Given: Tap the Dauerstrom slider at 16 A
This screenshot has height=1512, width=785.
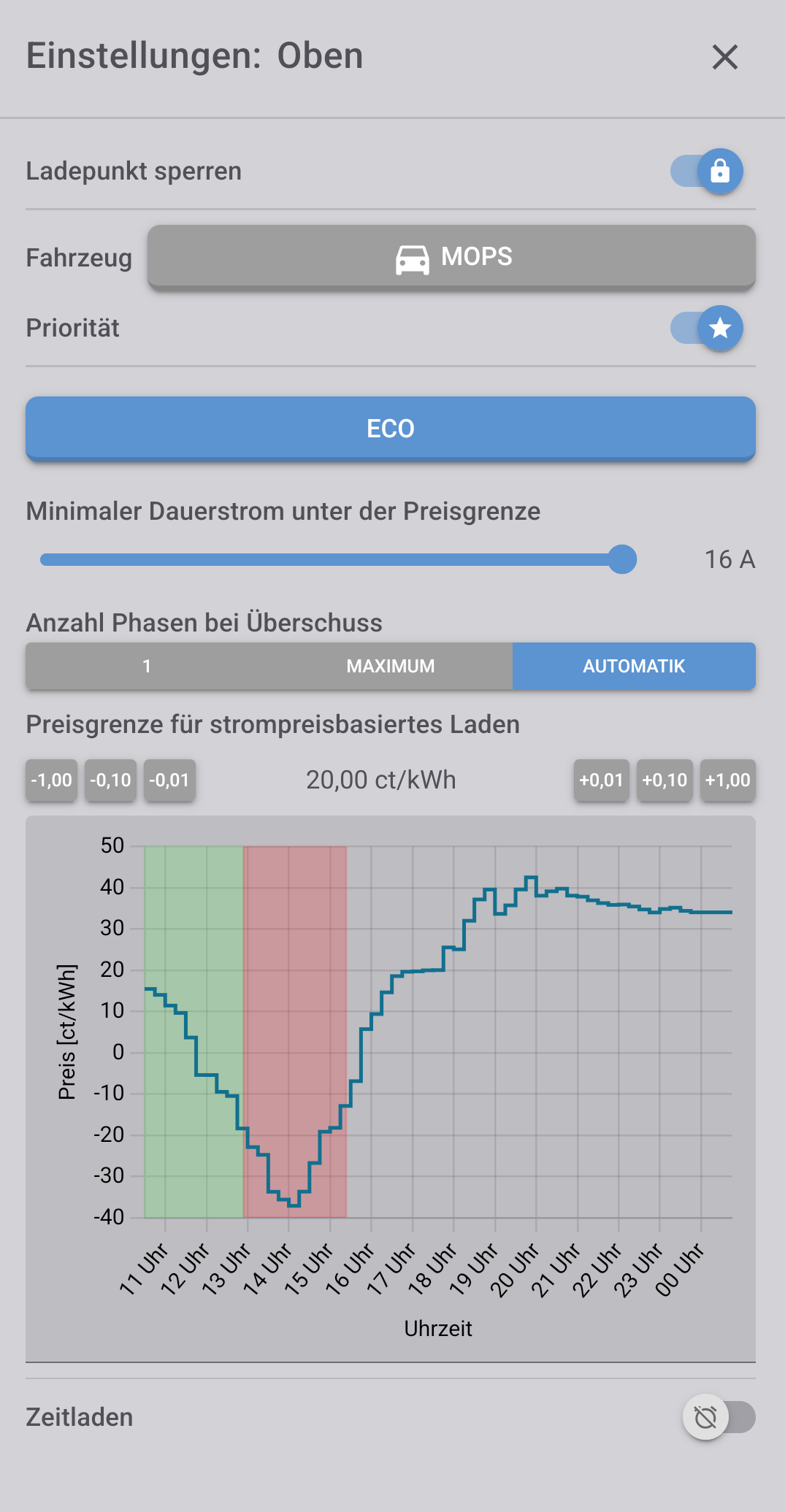Looking at the screenshot, I should coord(622,560).
